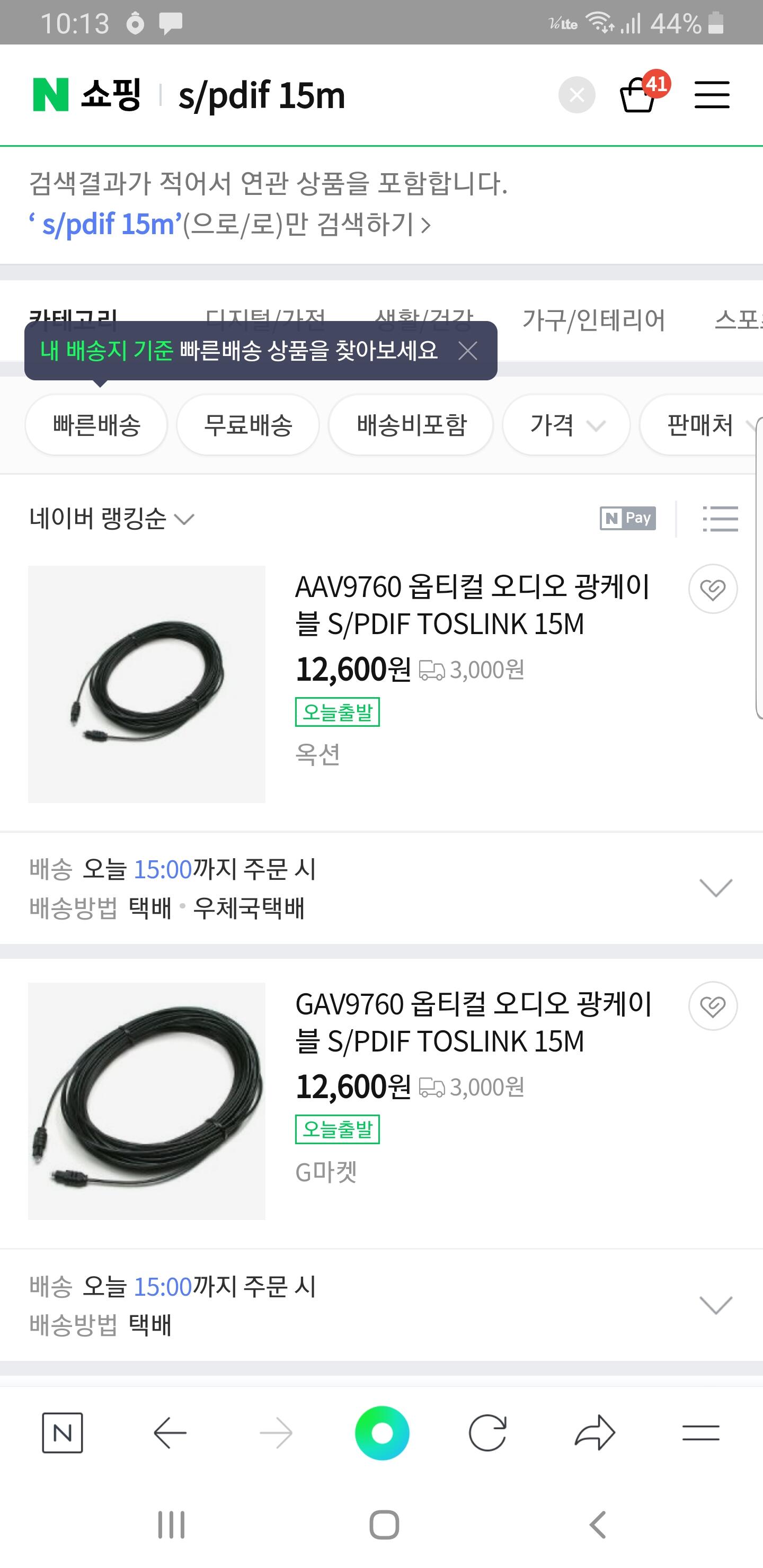Image resolution: width=763 pixels, height=1568 pixels.
Task: Filter by 빠른배송
Action: pyautogui.click(x=96, y=425)
